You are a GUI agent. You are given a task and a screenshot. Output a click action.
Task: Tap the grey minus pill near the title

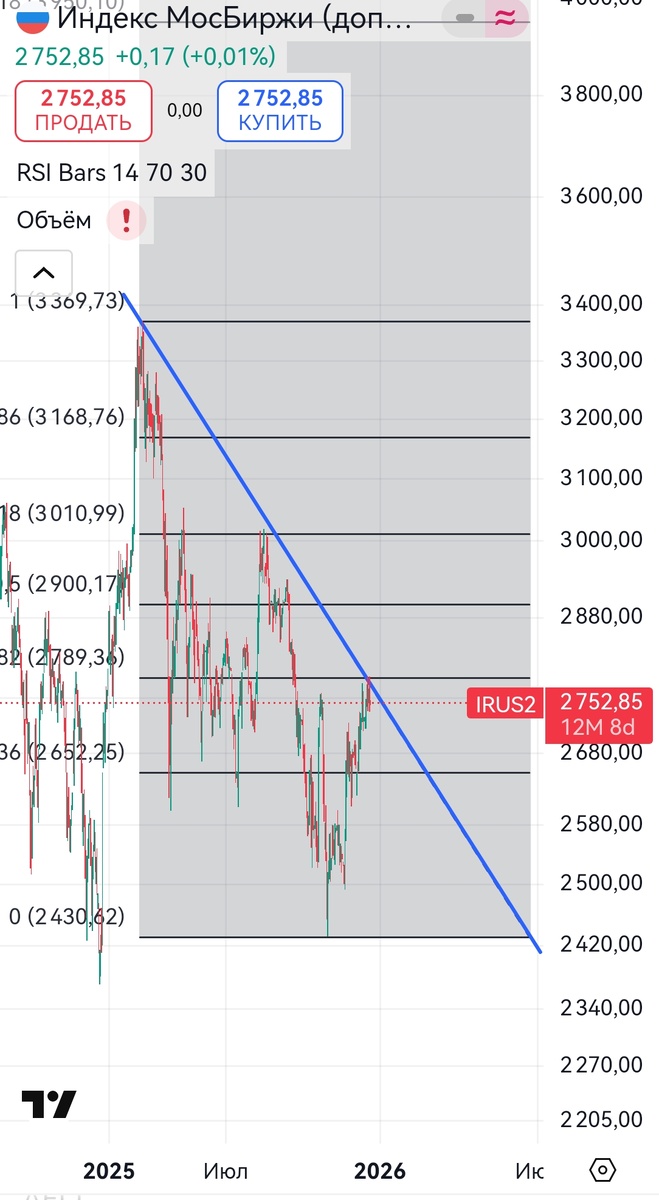(x=463, y=18)
